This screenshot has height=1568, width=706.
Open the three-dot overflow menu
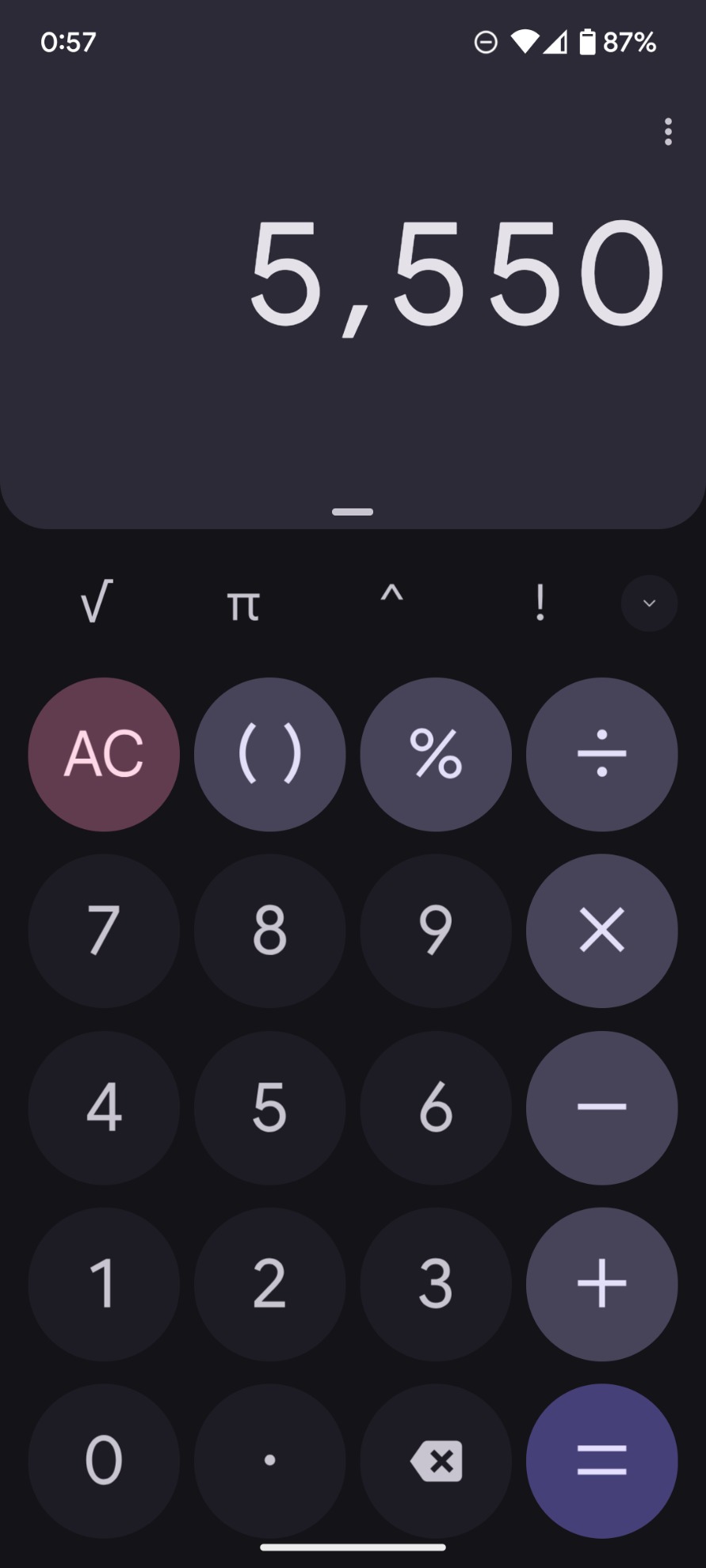668,131
